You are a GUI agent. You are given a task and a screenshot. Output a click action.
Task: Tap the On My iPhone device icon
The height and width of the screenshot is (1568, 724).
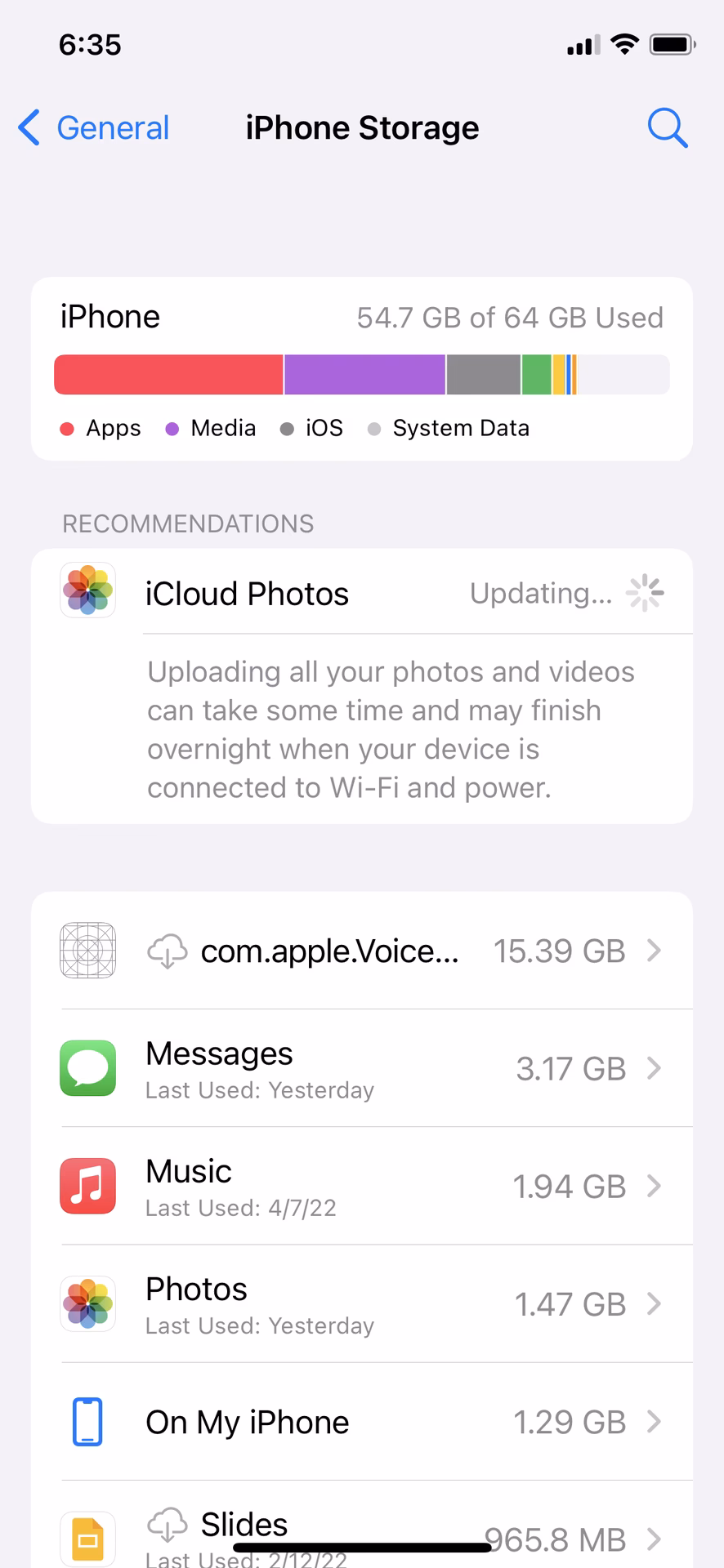pos(87,1421)
